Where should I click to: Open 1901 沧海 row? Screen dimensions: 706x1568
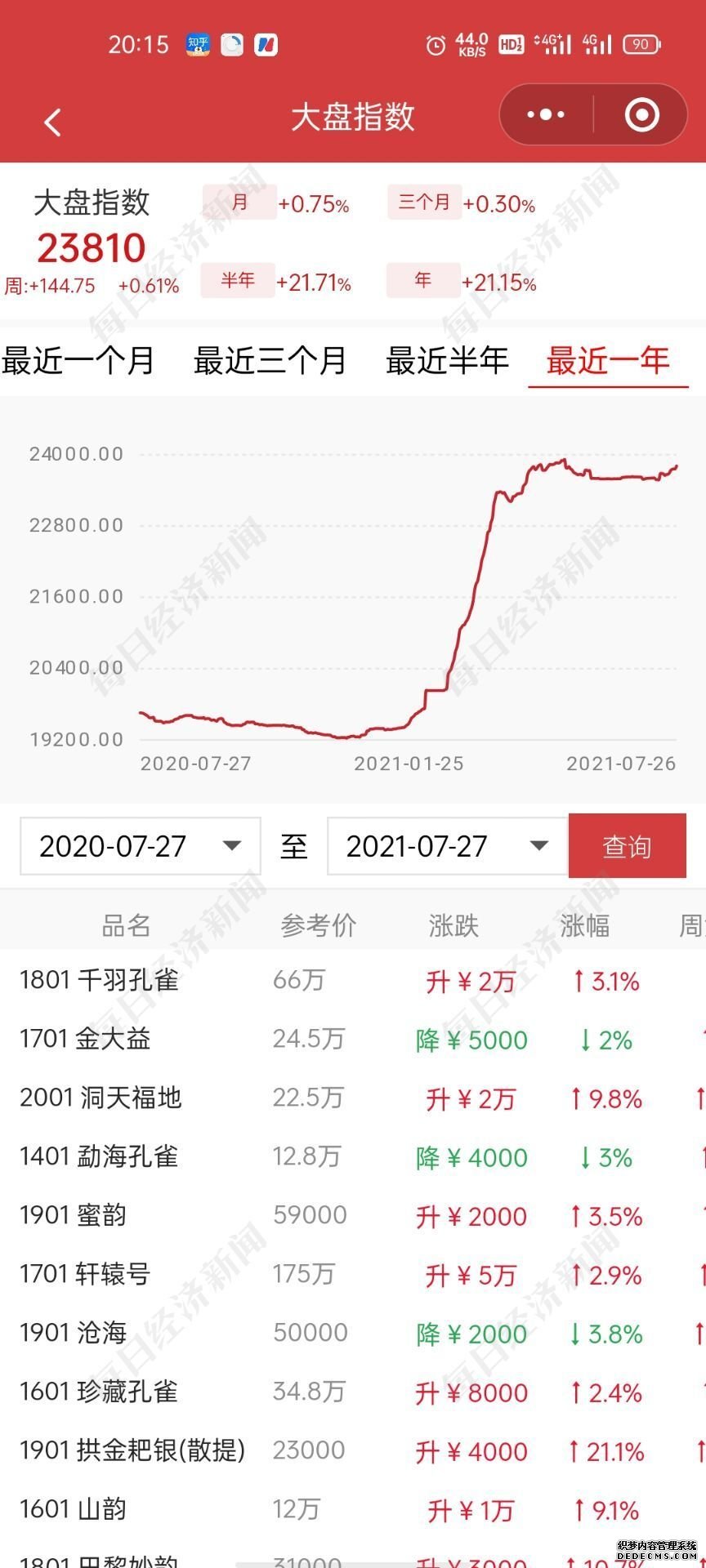point(353,1333)
